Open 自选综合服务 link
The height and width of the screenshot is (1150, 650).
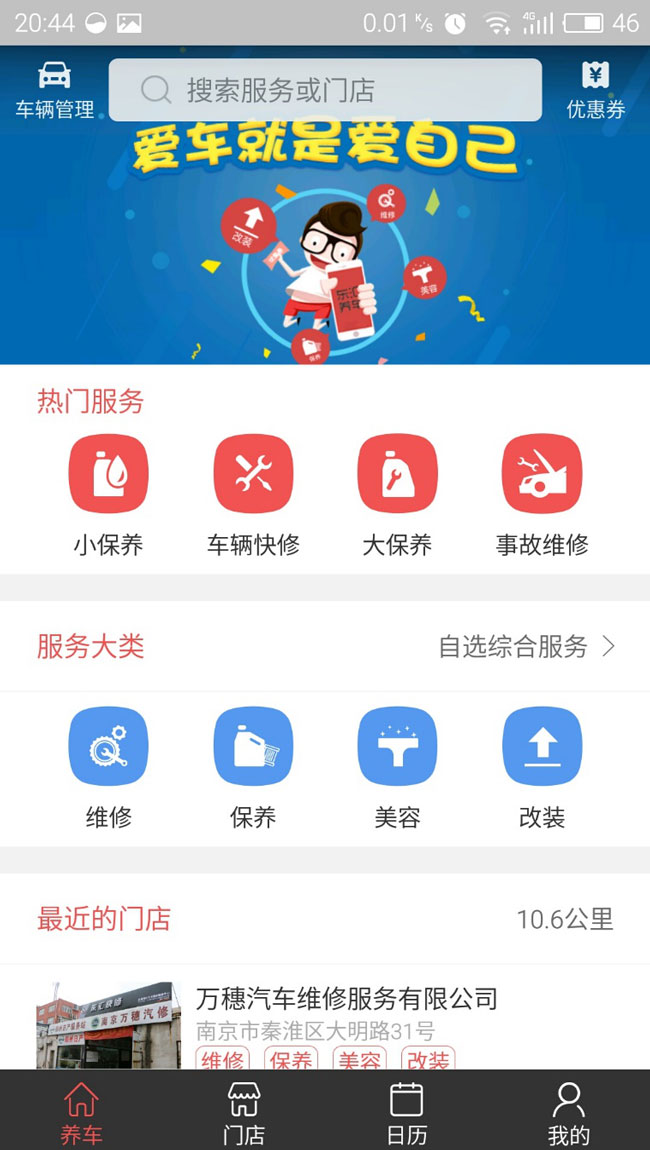(526, 647)
